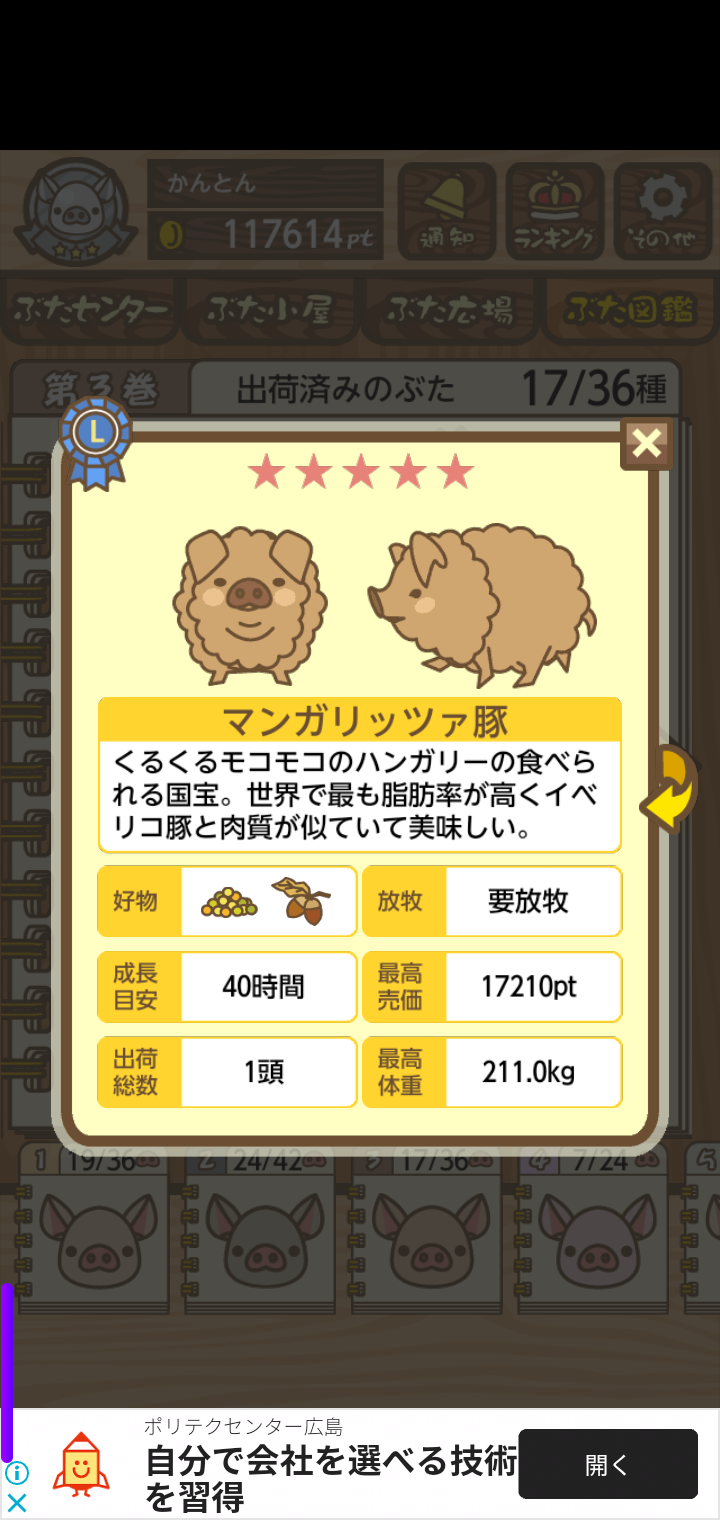720x1520 pixels.
Task: Dismiss the ad with the X icon
Action: (17, 1502)
